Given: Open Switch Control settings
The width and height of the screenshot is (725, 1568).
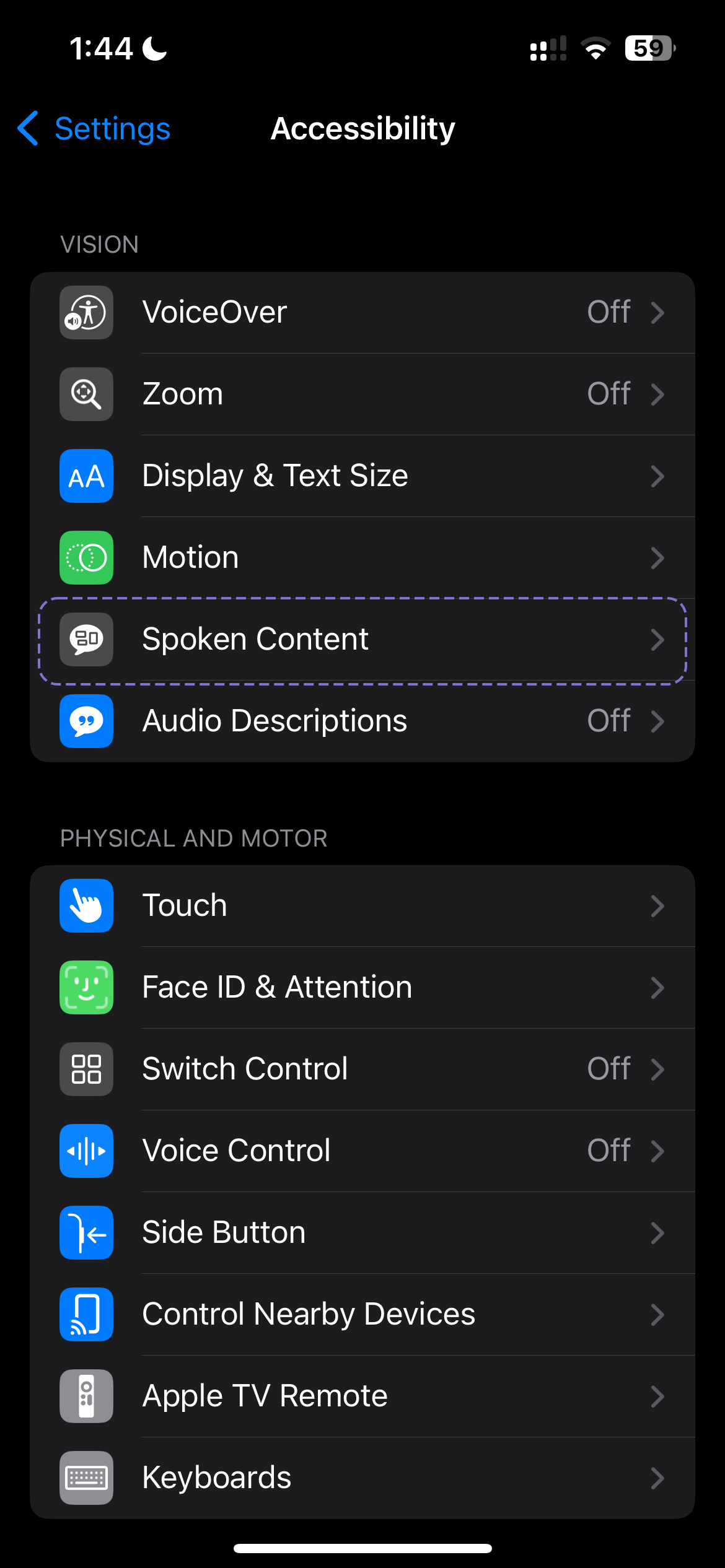Looking at the screenshot, I should tap(362, 1069).
